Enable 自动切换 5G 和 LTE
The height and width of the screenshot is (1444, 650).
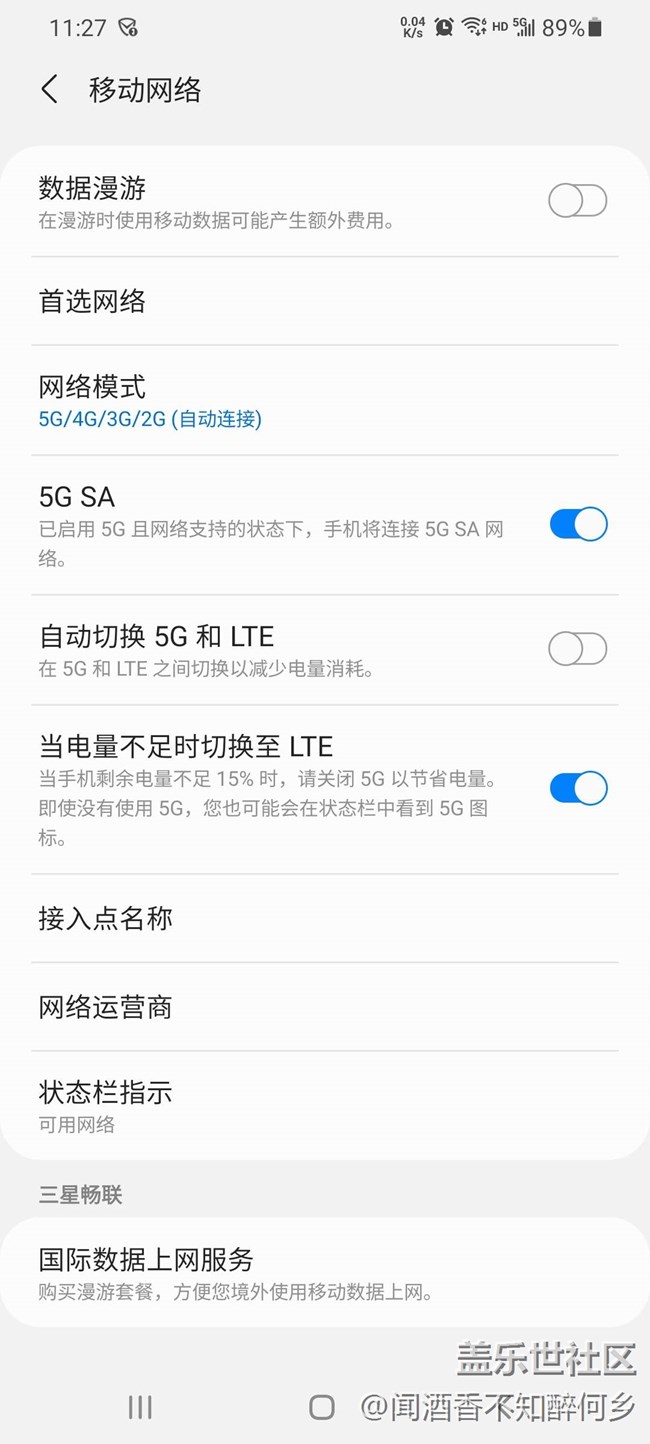point(577,649)
